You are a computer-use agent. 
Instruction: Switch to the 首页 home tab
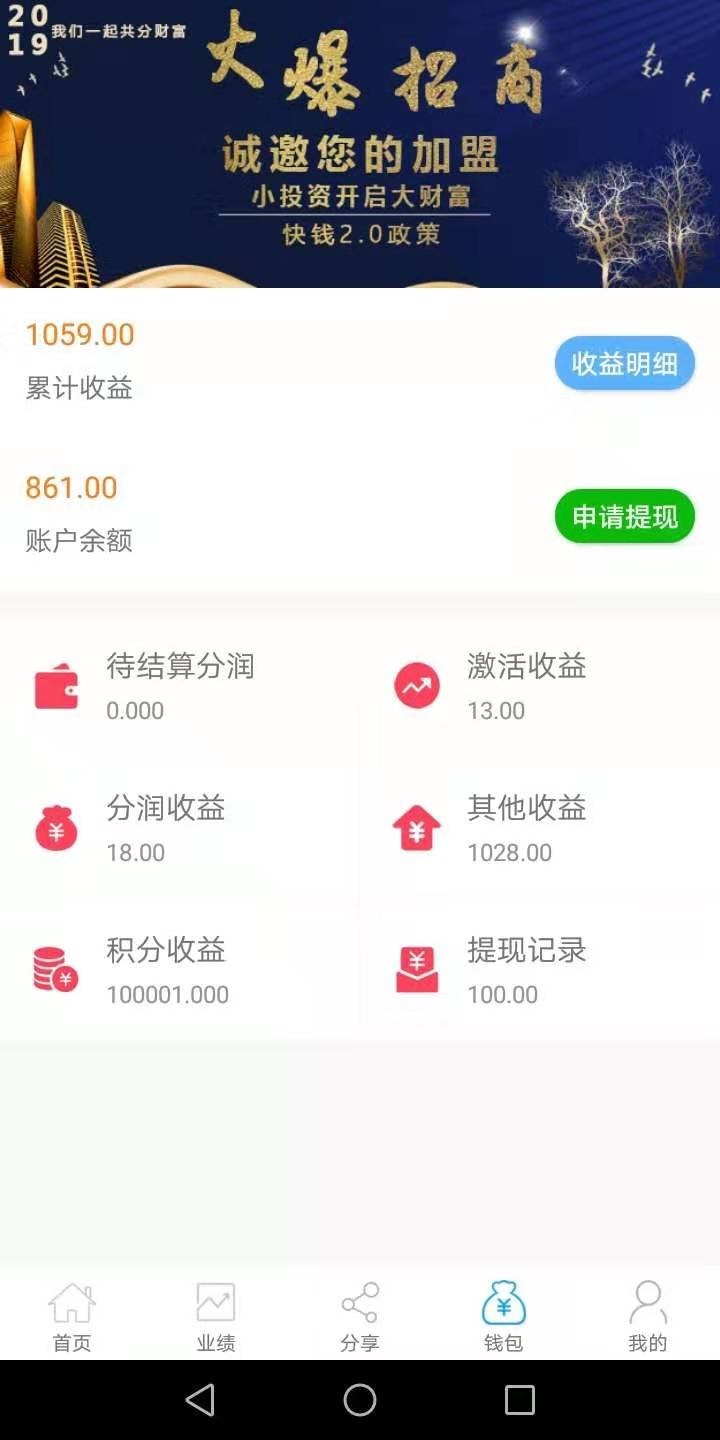point(72,1316)
